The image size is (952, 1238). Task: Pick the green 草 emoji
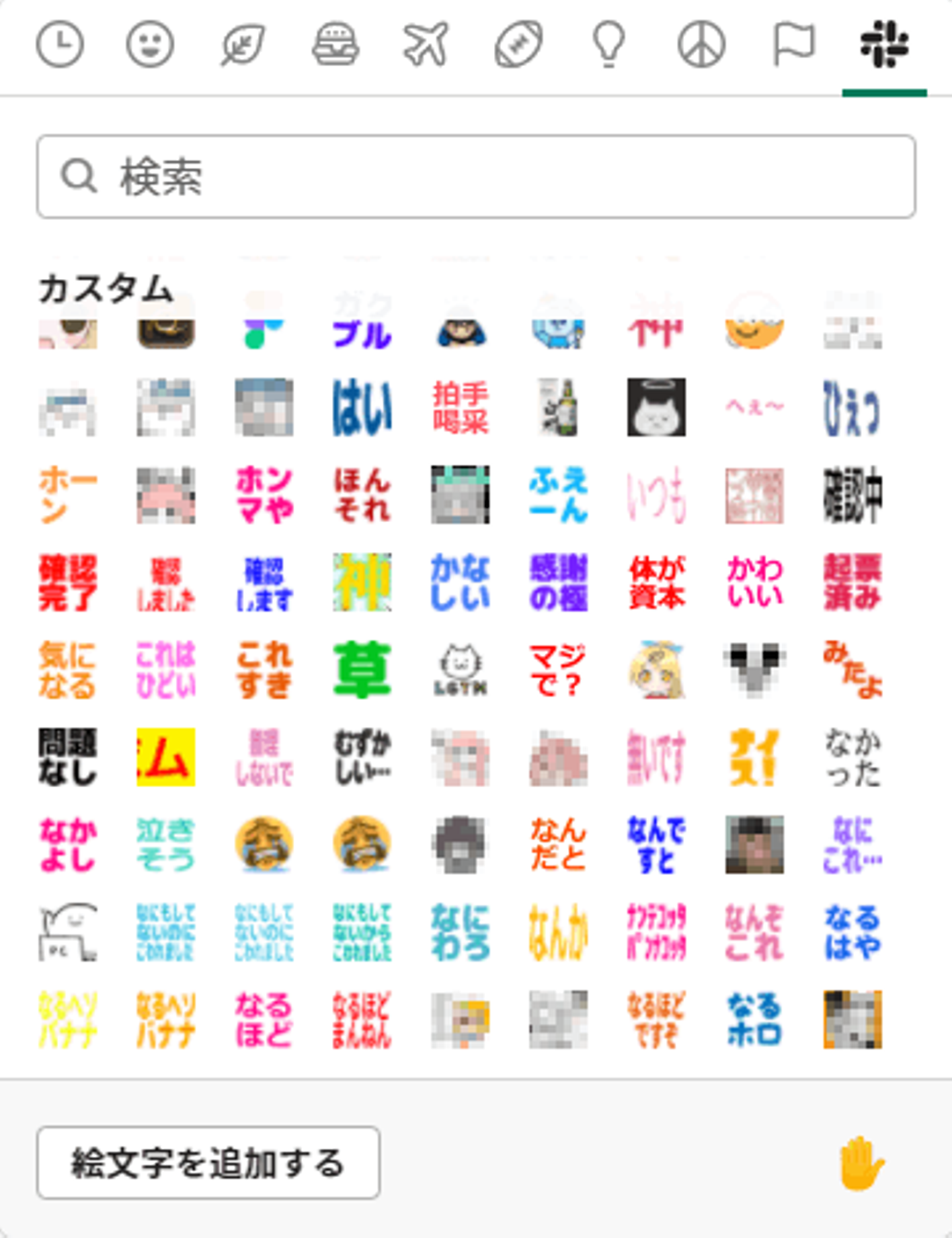point(362,670)
